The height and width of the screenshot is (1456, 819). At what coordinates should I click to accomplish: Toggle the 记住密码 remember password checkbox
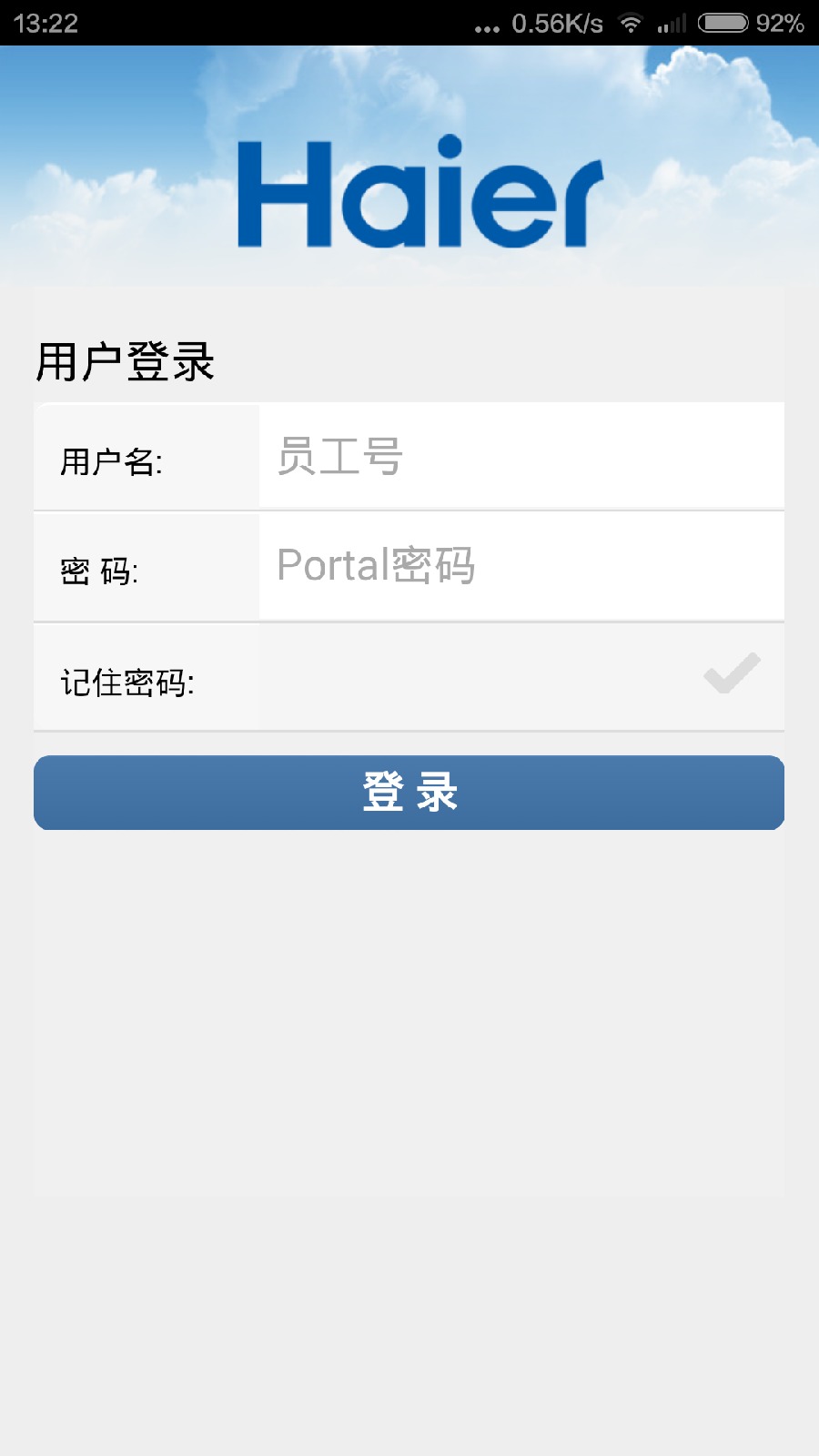[x=731, y=675]
